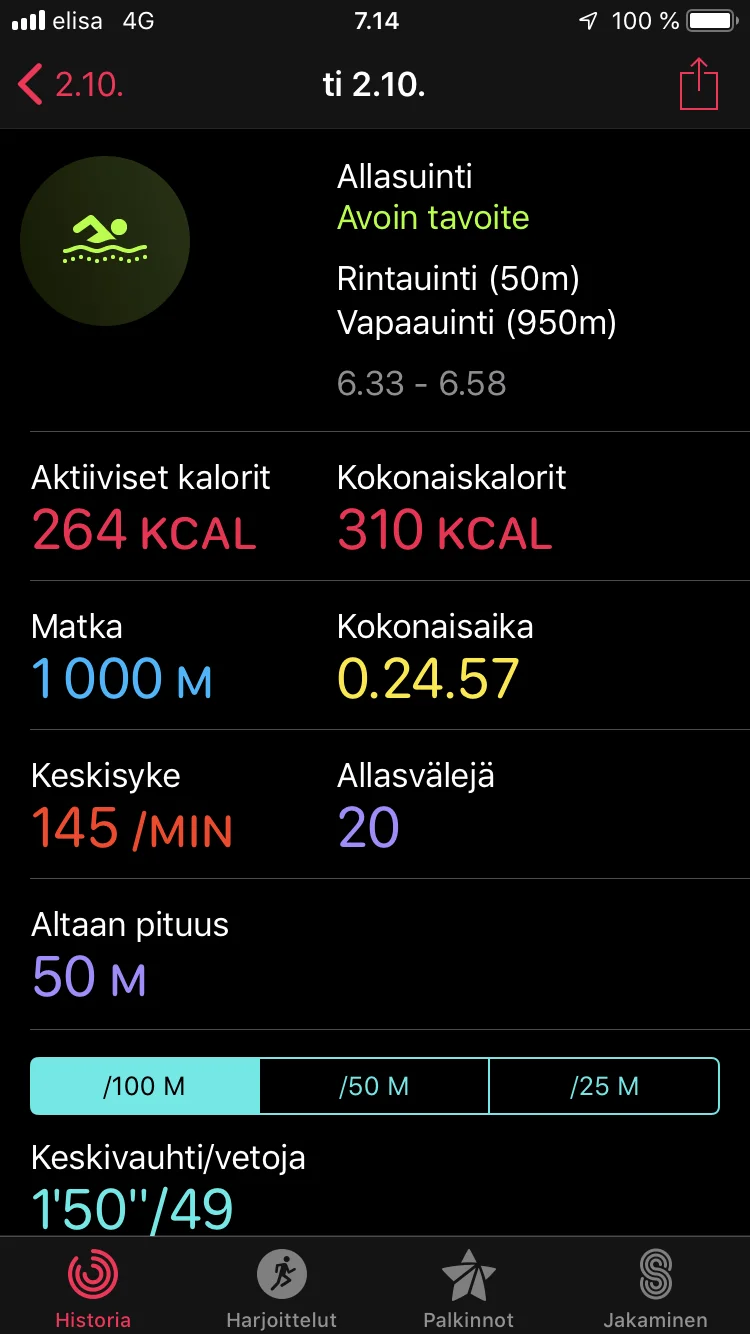This screenshot has width=750, height=1334.
Task: Share this swimming workout
Action: [x=699, y=85]
